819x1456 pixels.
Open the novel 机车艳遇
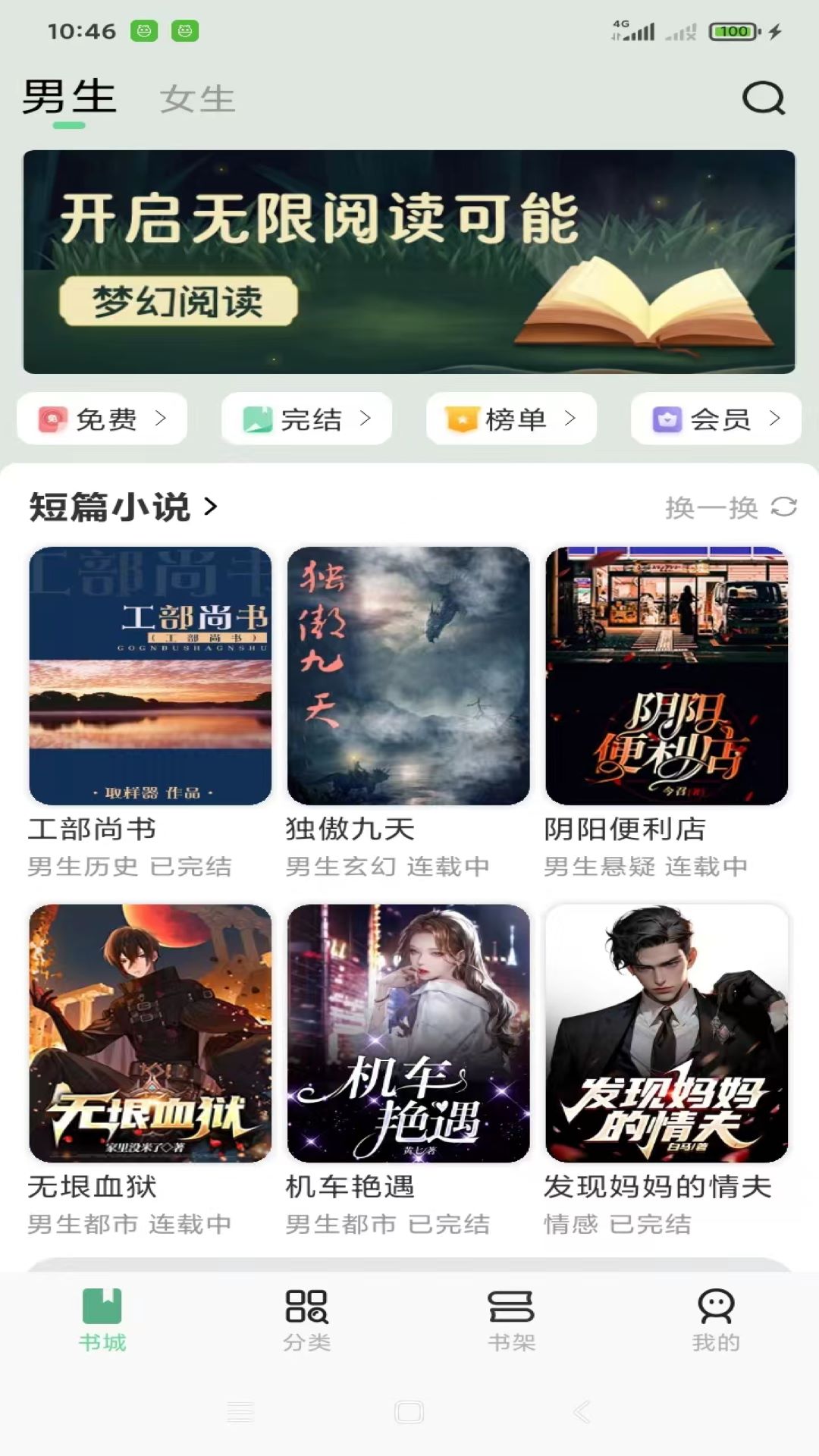pos(408,1033)
